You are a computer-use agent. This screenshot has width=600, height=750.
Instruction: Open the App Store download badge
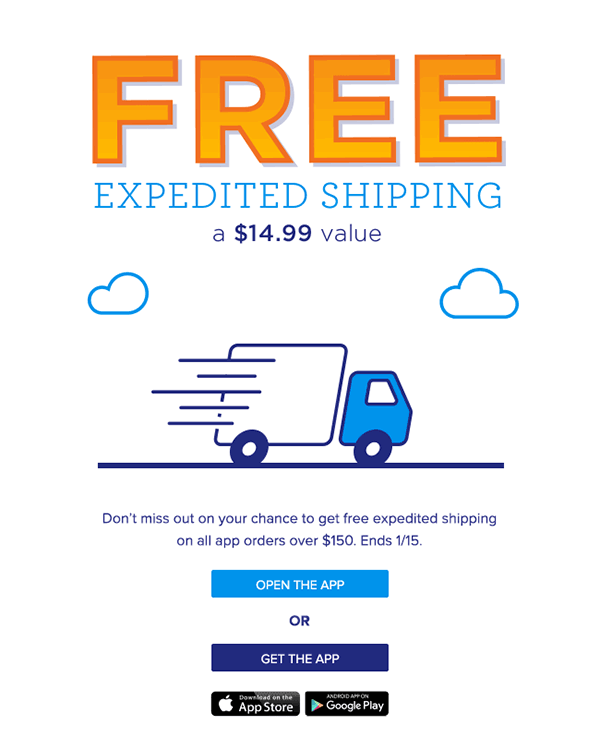coord(255,704)
